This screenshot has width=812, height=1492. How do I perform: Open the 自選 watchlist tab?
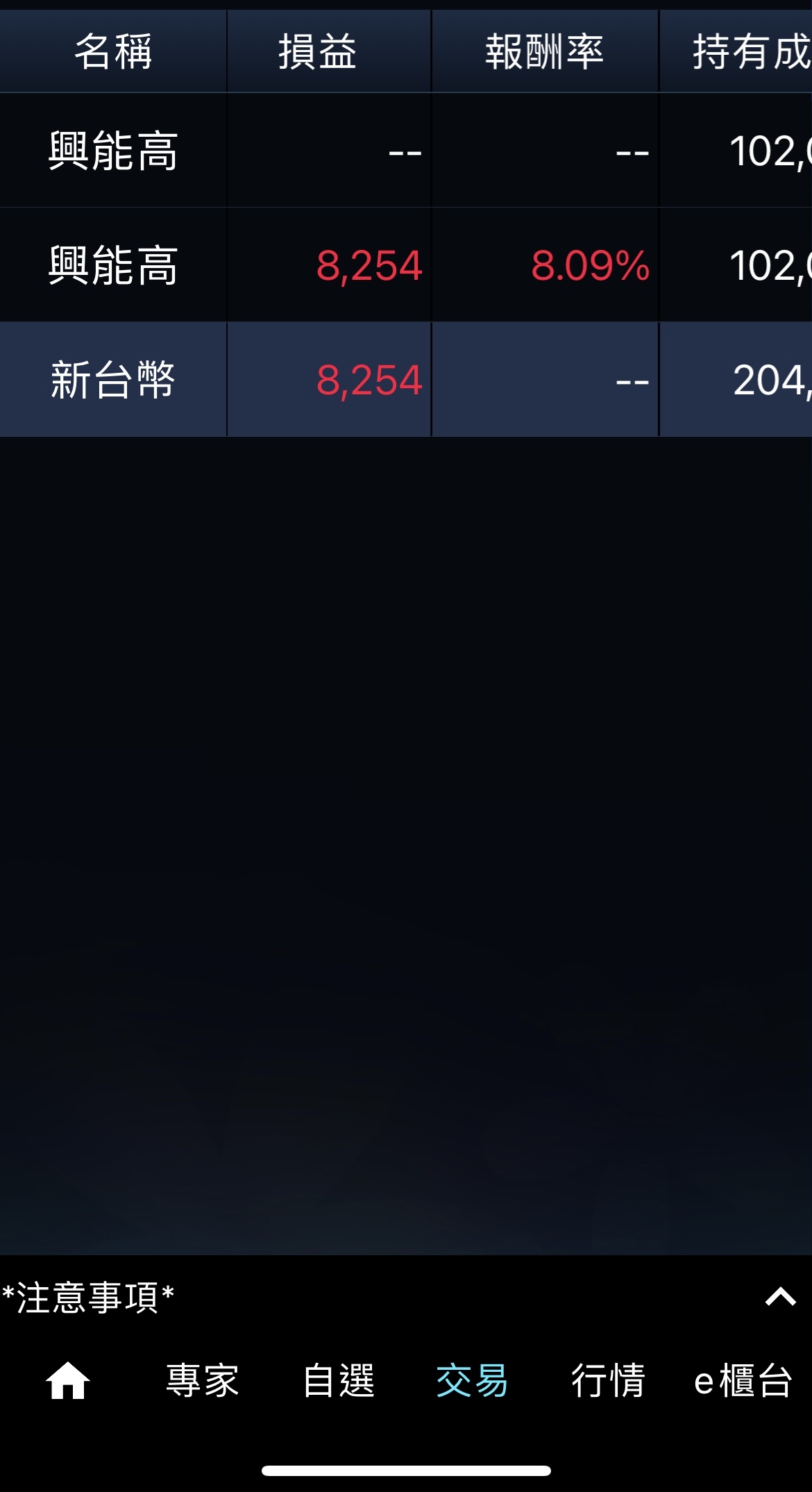click(x=339, y=1380)
